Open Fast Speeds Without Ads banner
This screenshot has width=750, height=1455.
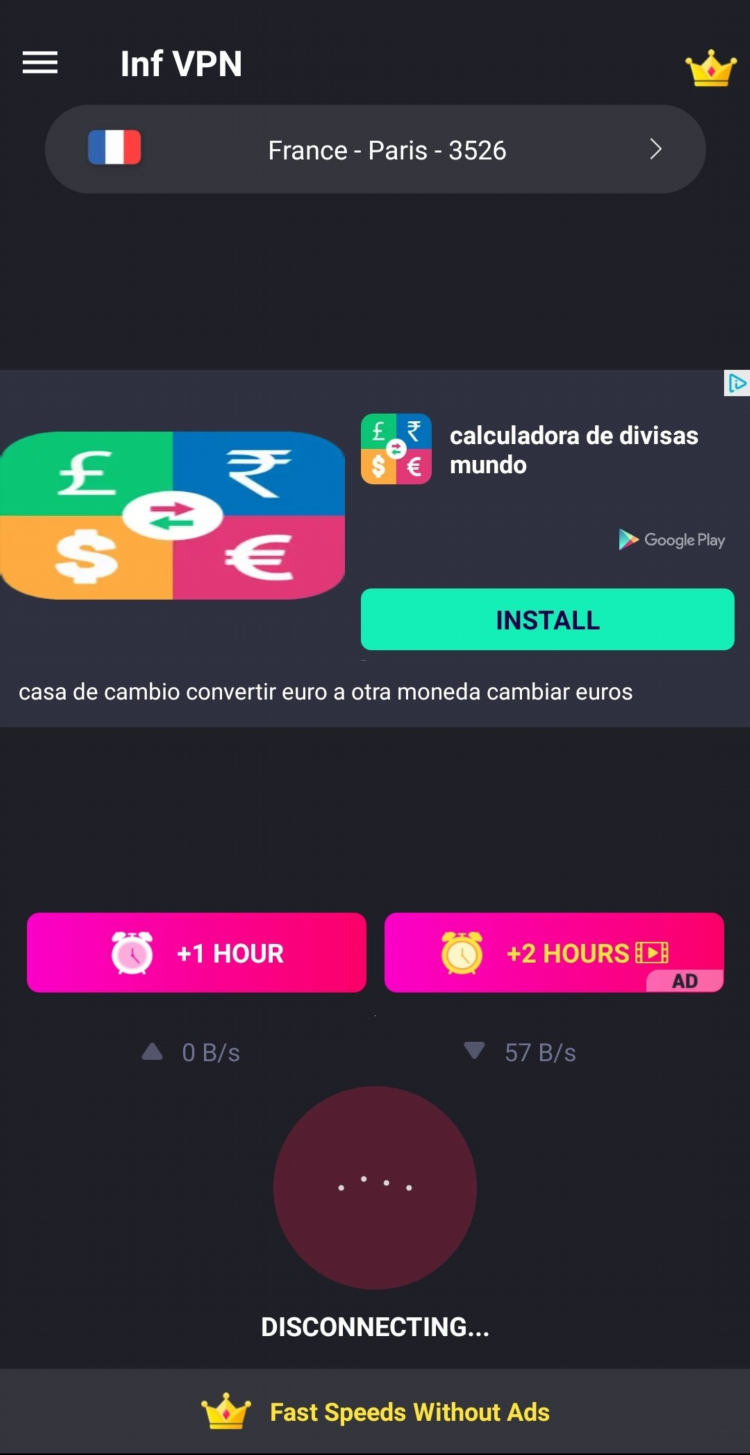tap(375, 1412)
